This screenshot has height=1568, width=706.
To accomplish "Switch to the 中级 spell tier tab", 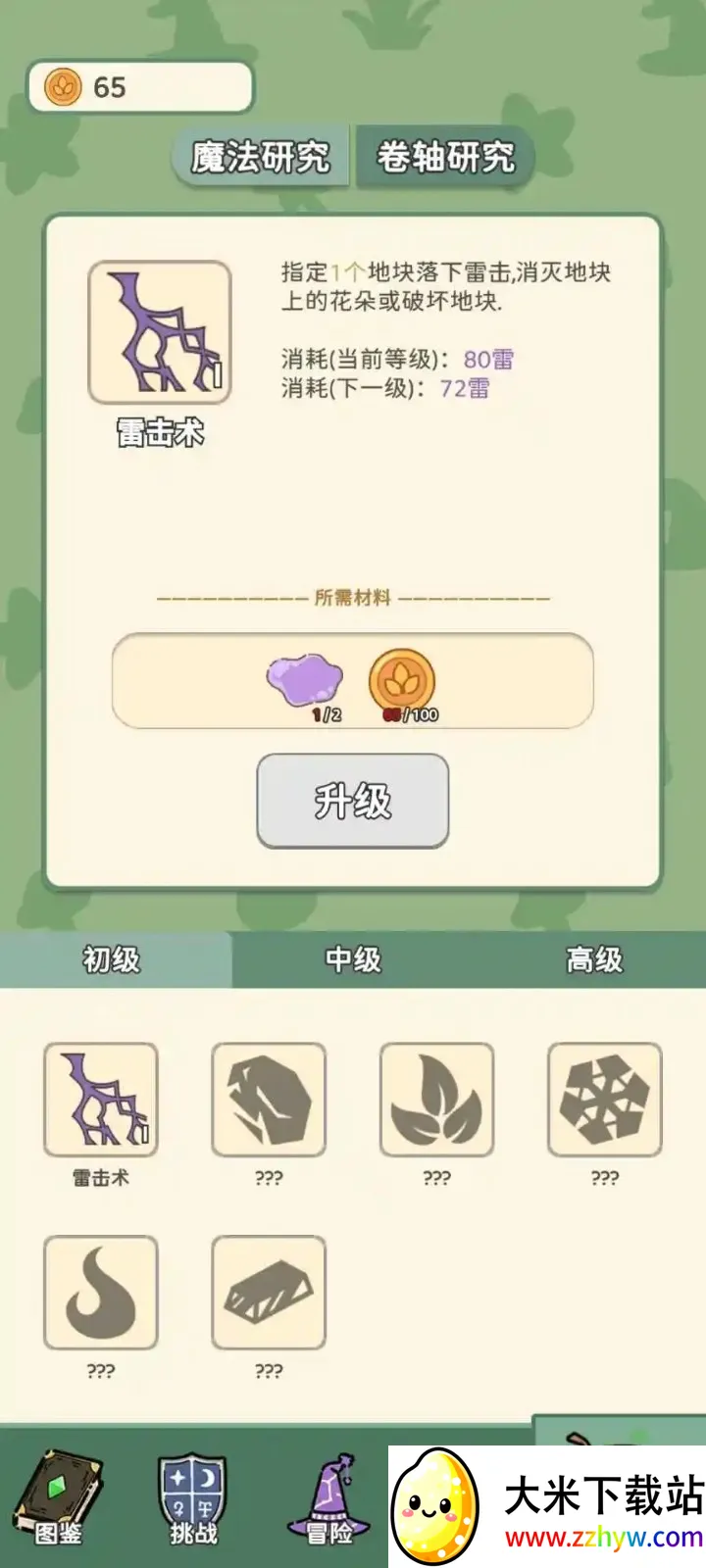I will pos(353,960).
